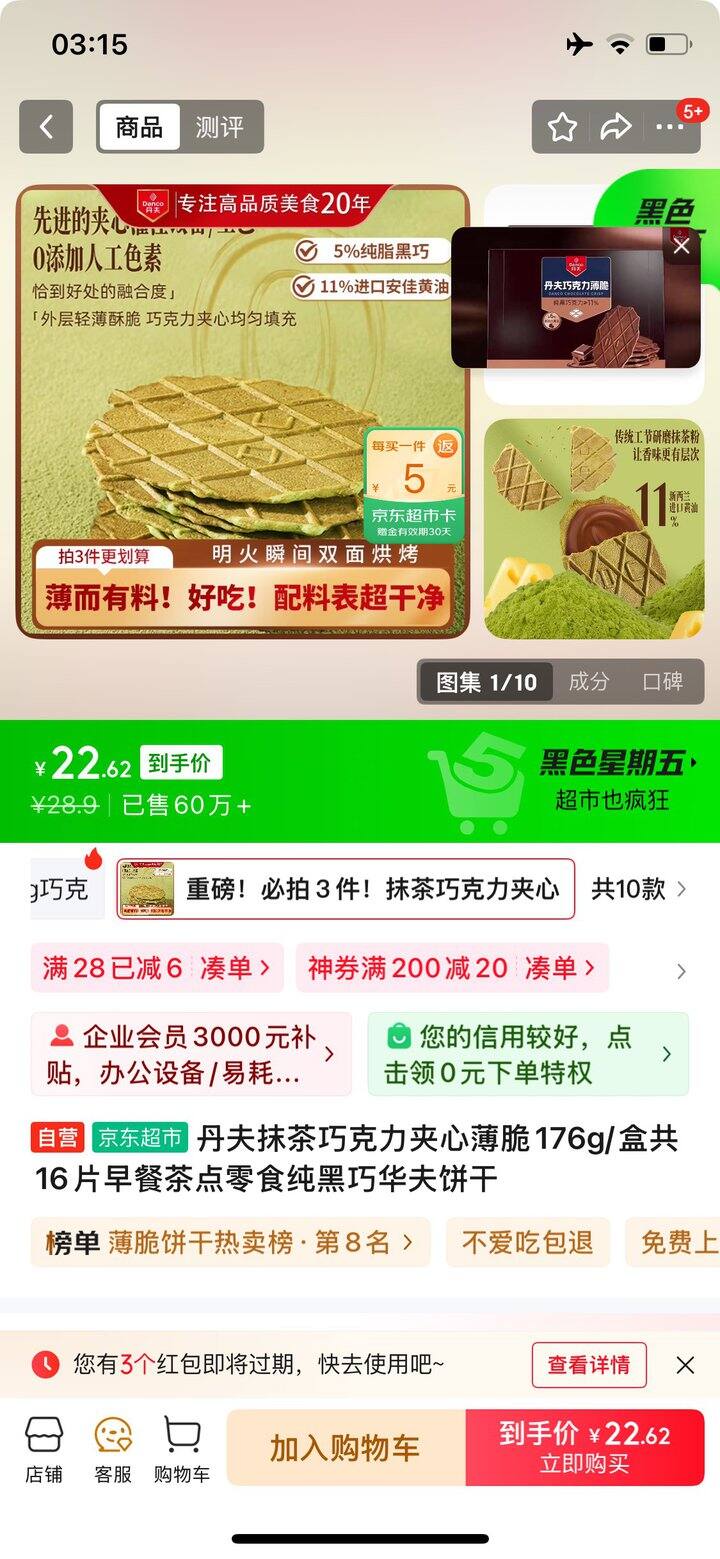This screenshot has height=1559, width=720.
Task: Buy now with 立即购买
Action: (585, 1448)
